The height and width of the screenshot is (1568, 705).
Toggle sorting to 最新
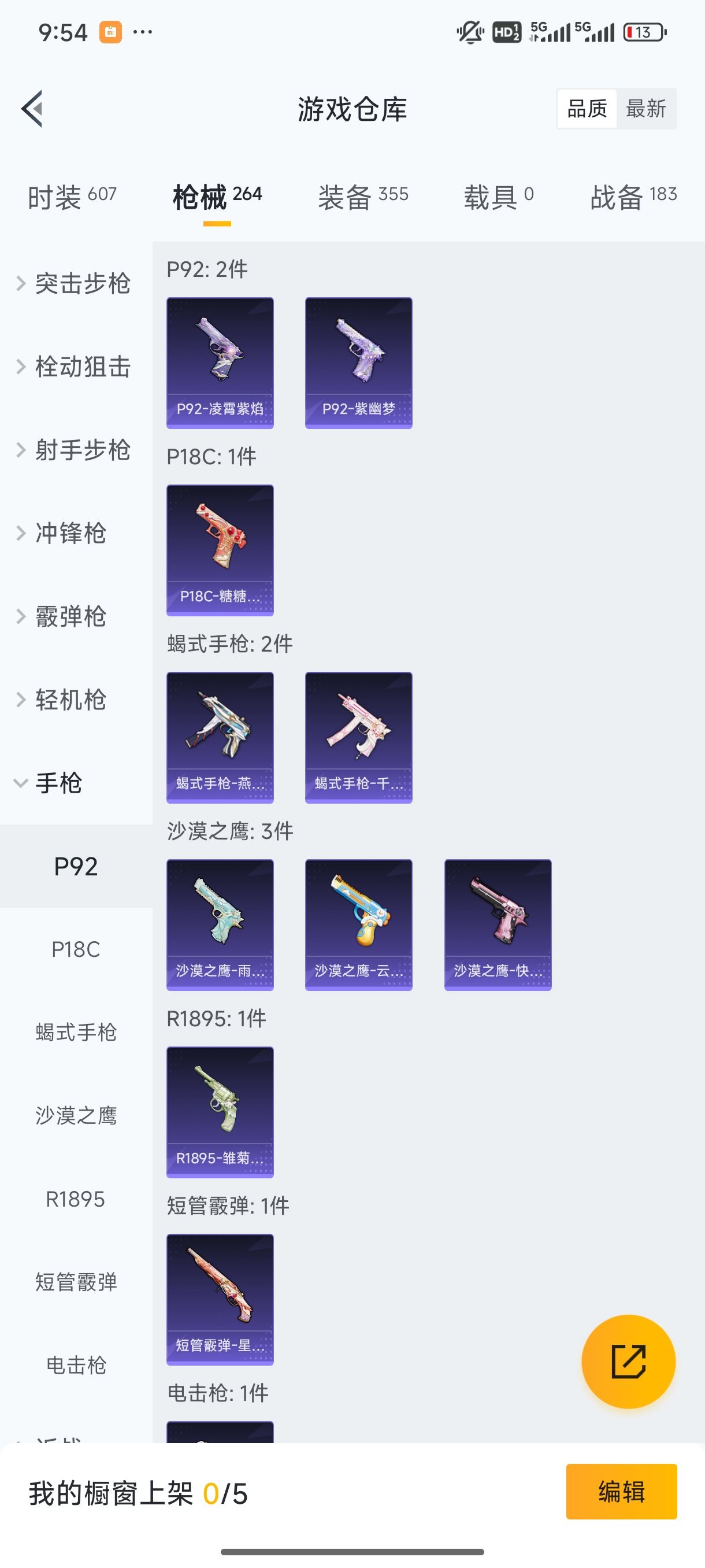[647, 108]
